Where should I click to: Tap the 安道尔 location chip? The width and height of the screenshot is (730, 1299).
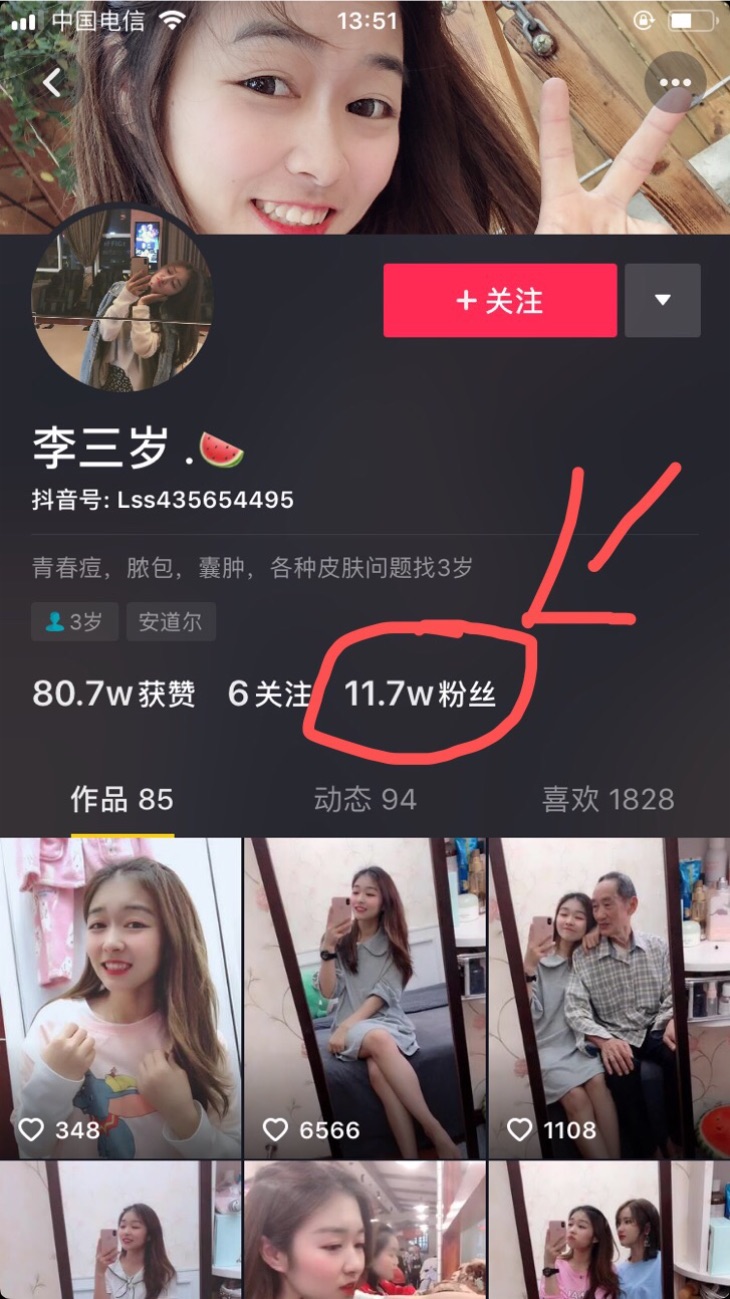click(x=170, y=621)
